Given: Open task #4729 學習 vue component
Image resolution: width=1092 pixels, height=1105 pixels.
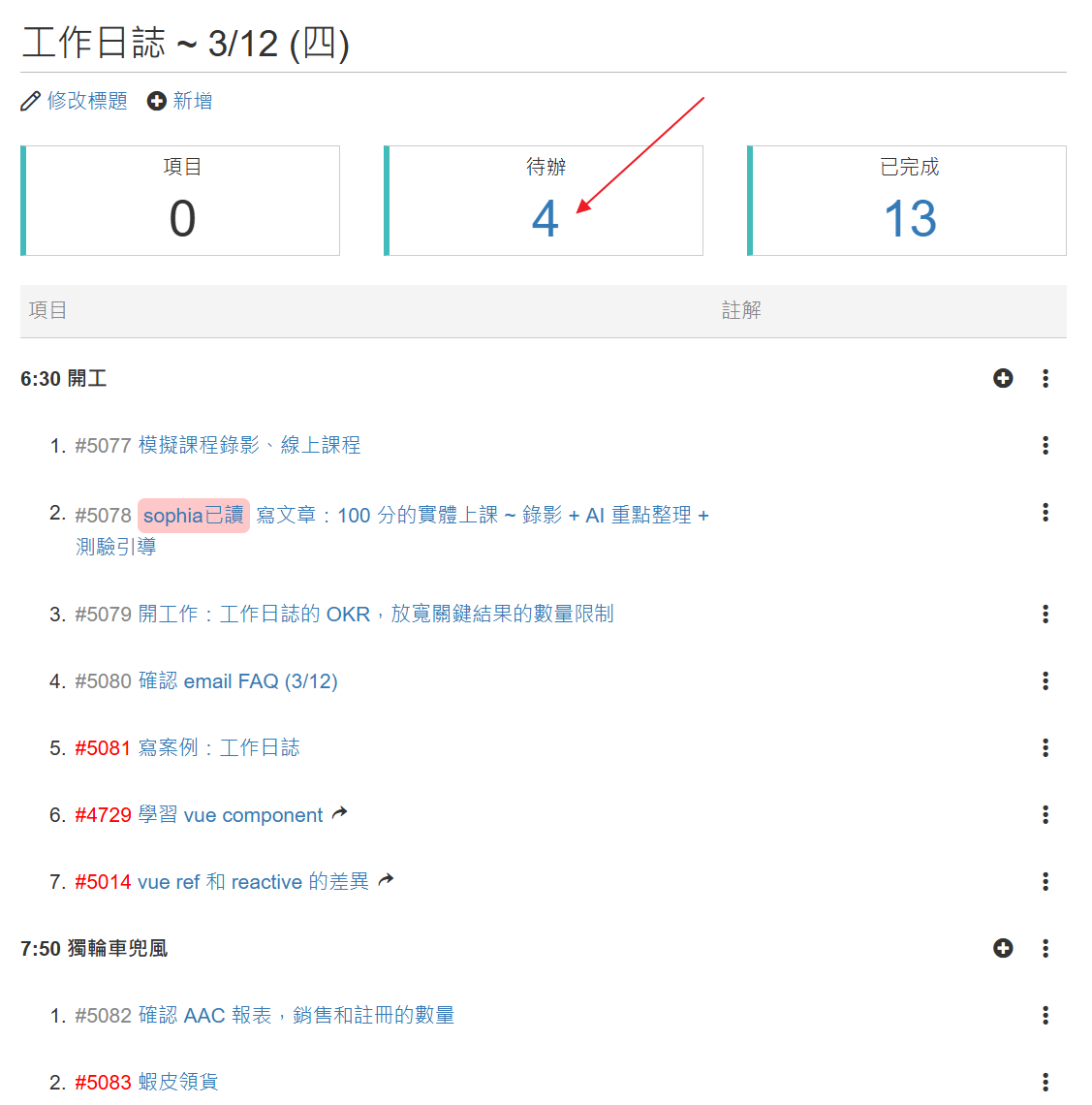Looking at the screenshot, I should click(231, 815).
